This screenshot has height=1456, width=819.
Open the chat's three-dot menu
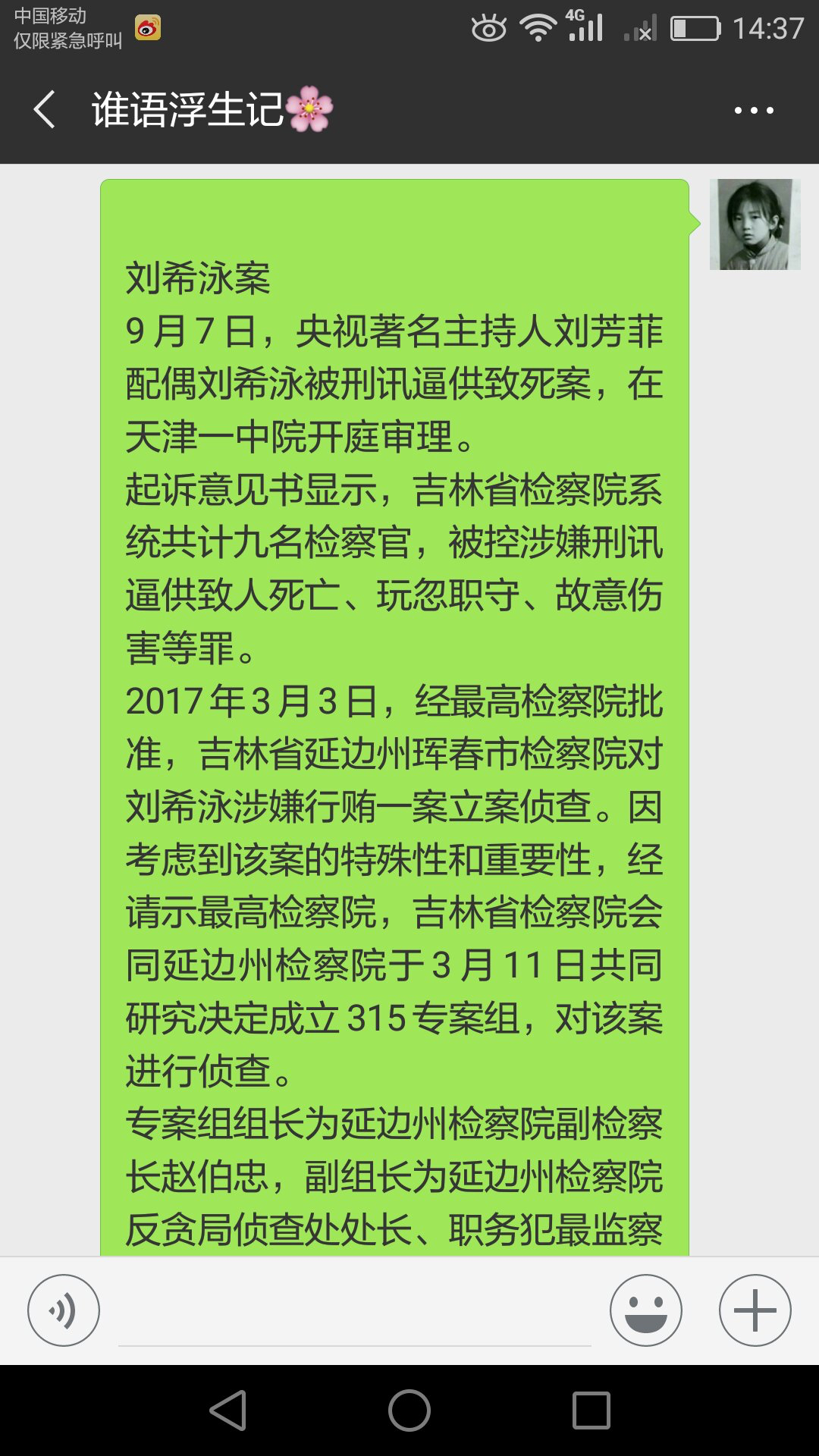(754, 111)
